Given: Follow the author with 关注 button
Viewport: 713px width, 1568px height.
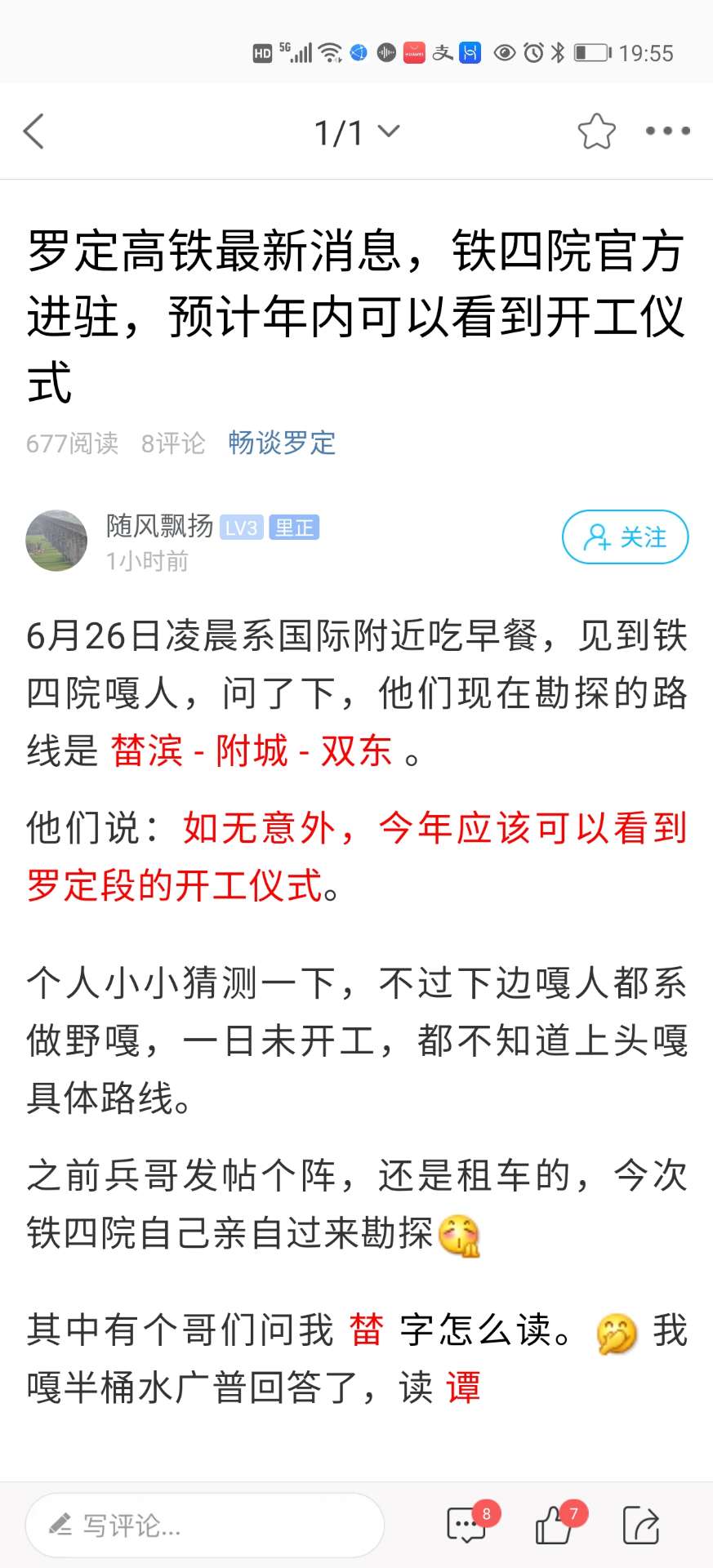Looking at the screenshot, I should (625, 537).
